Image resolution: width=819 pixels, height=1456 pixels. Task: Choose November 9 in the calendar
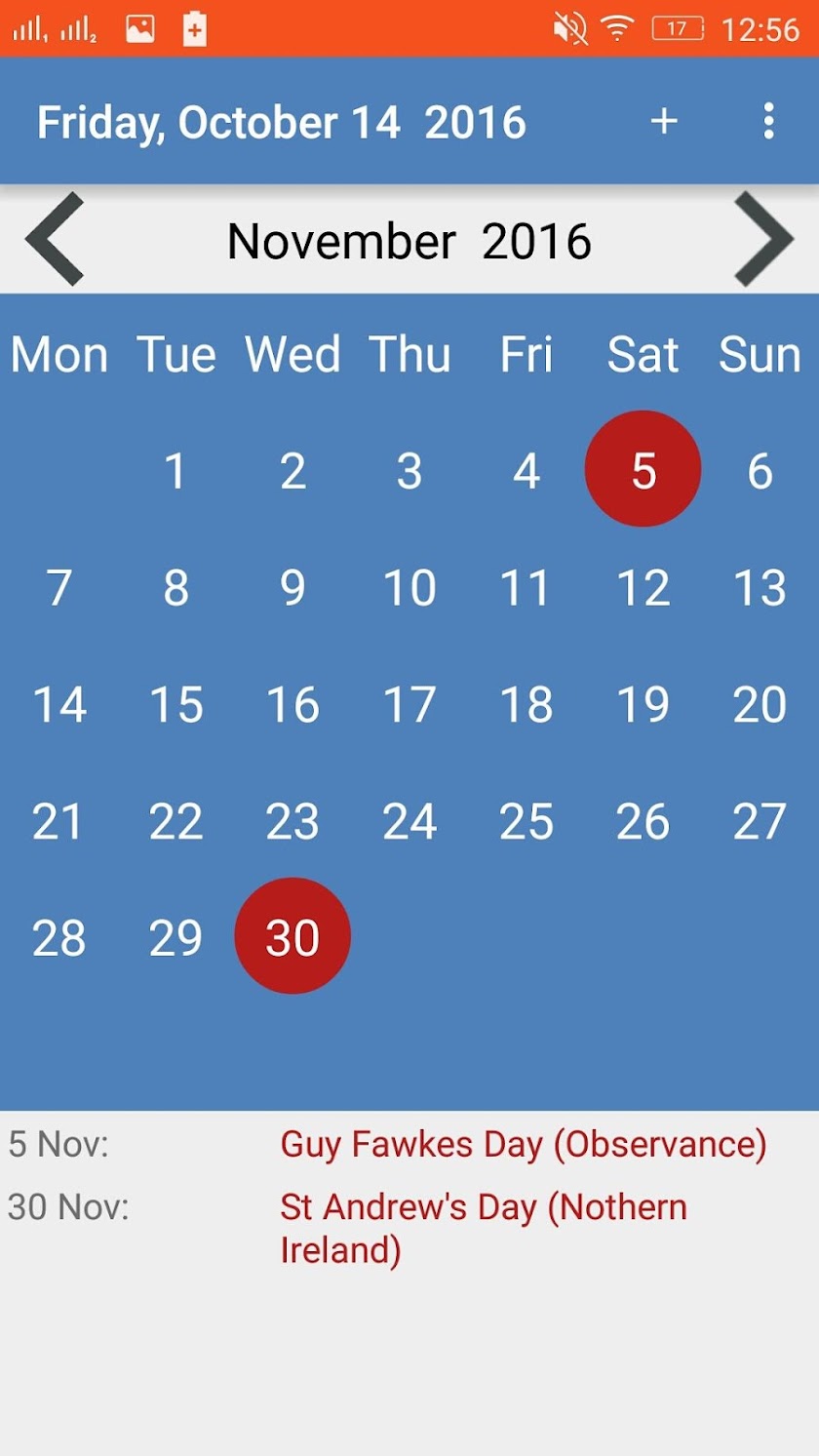coord(292,587)
